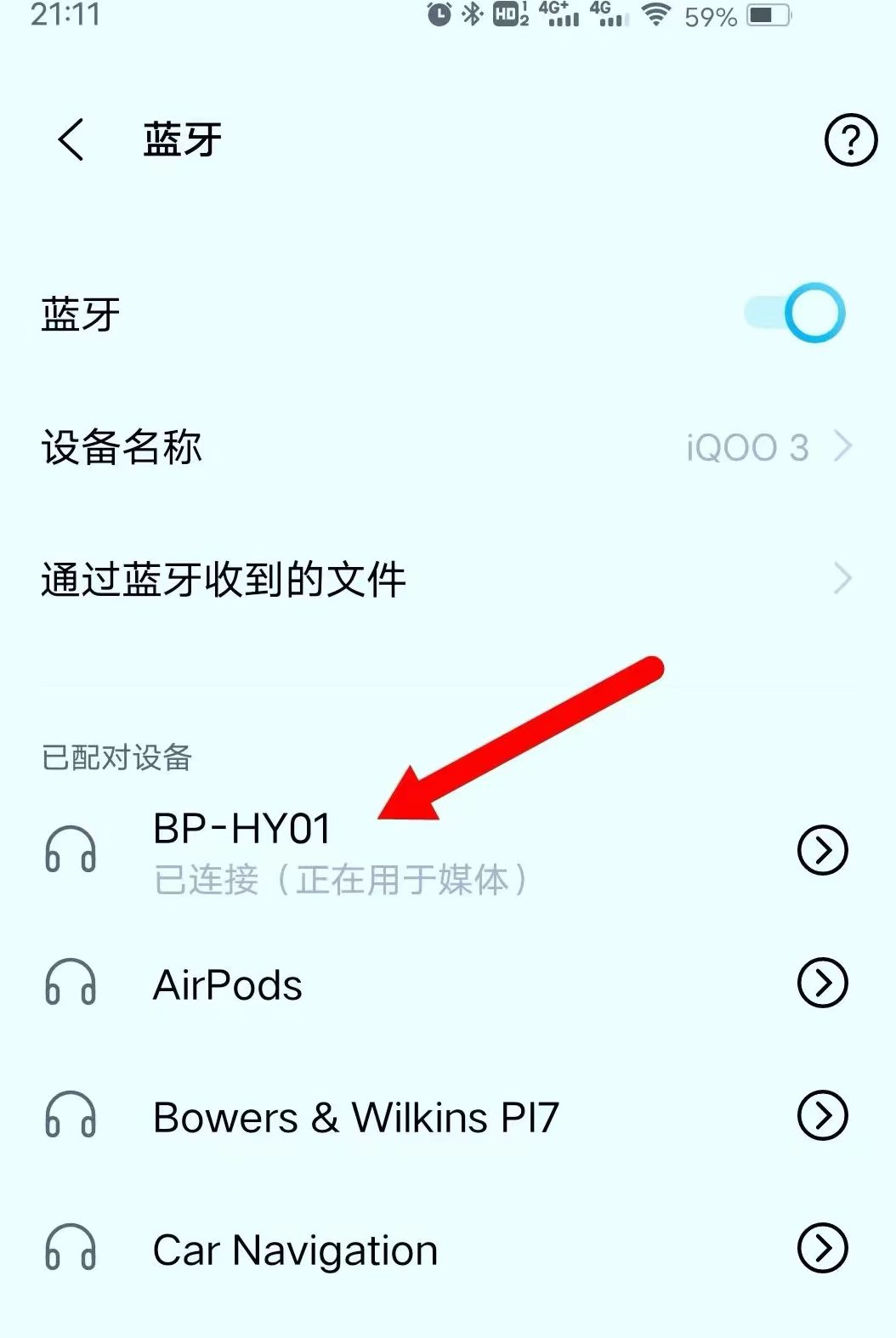Open the help question mark icon
The width and height of the screenshot is (896, 1338).
click(x=850, y=139)
